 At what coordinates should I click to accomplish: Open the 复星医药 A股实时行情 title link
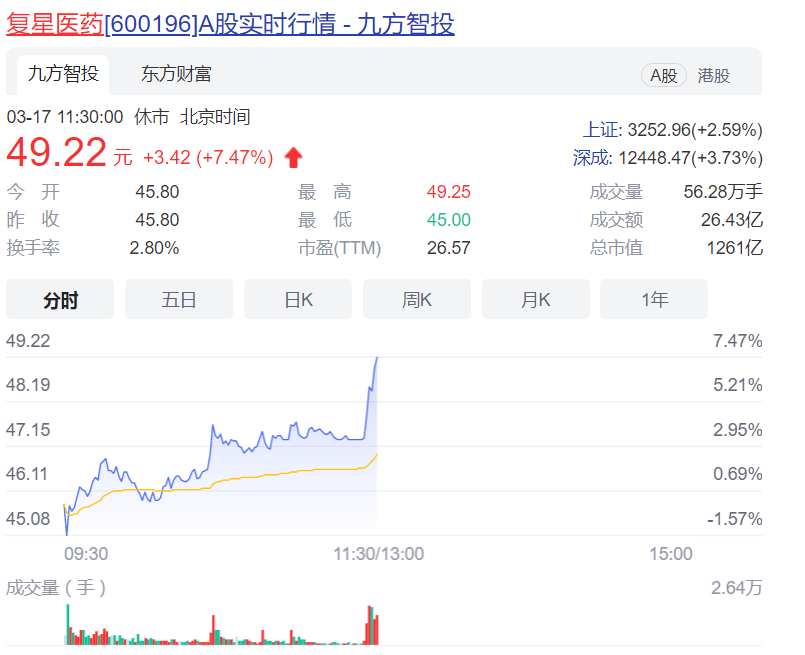(230, 24)
